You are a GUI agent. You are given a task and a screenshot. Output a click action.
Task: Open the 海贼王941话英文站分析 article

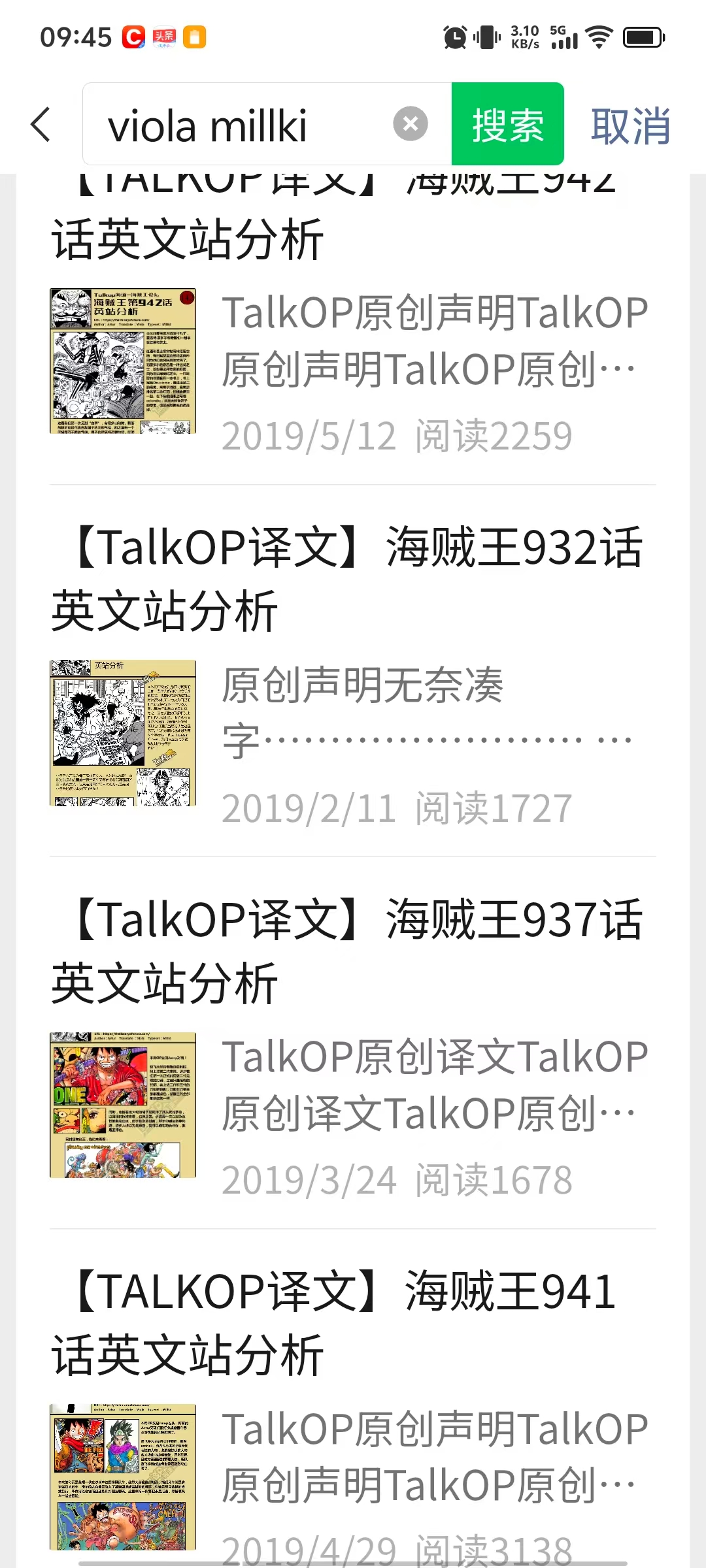coord(353,1405)
